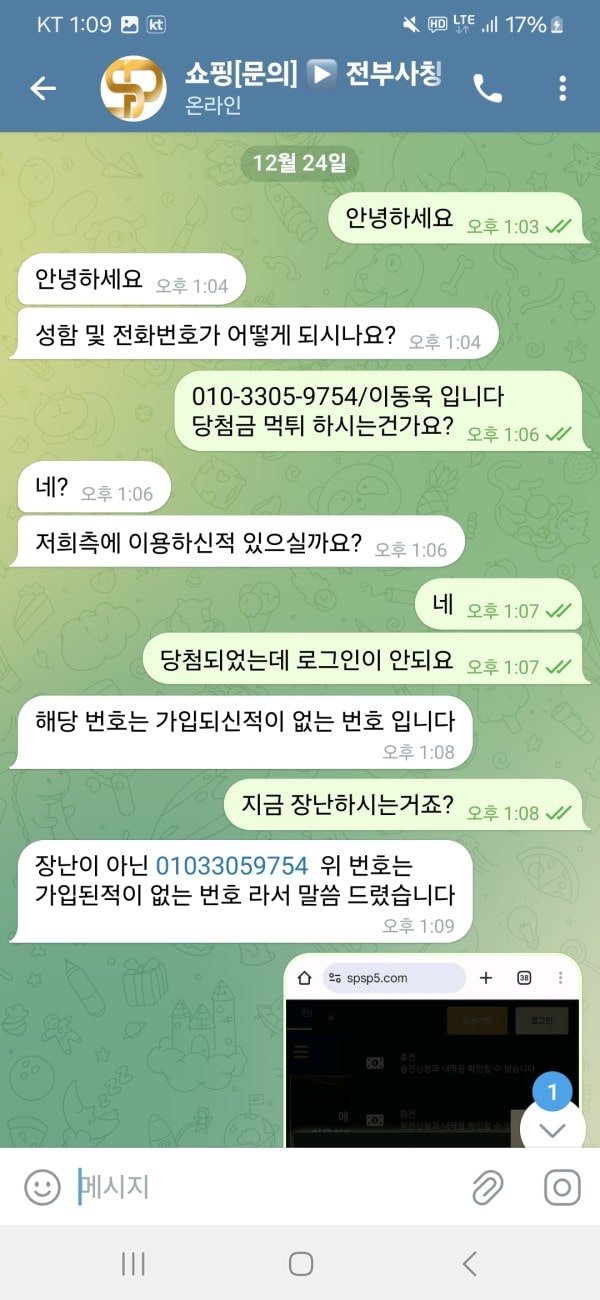
Task: Tap the system home button
Action: [x=300, y=1264]
